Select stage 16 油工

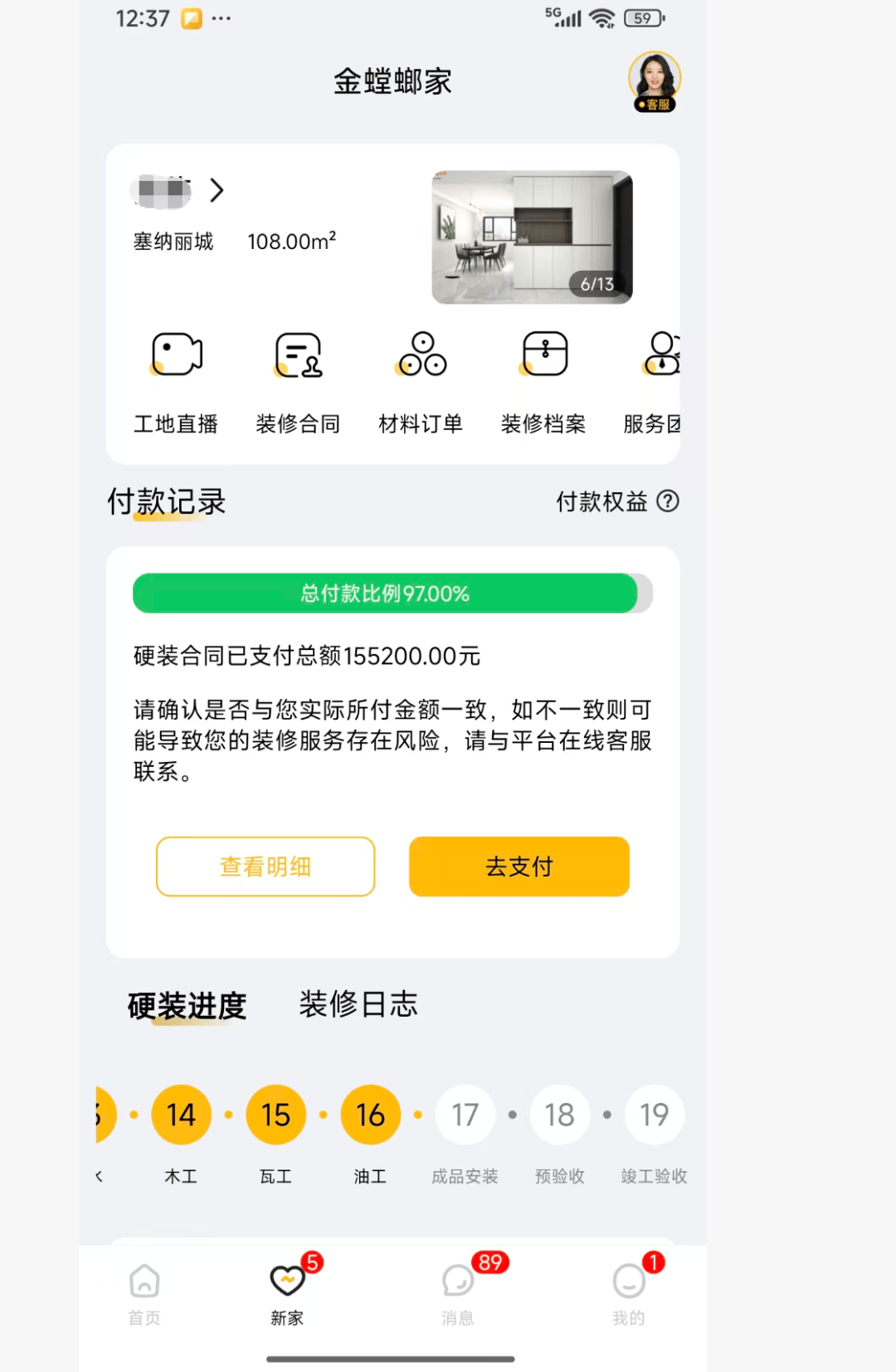pos(370,1115)
